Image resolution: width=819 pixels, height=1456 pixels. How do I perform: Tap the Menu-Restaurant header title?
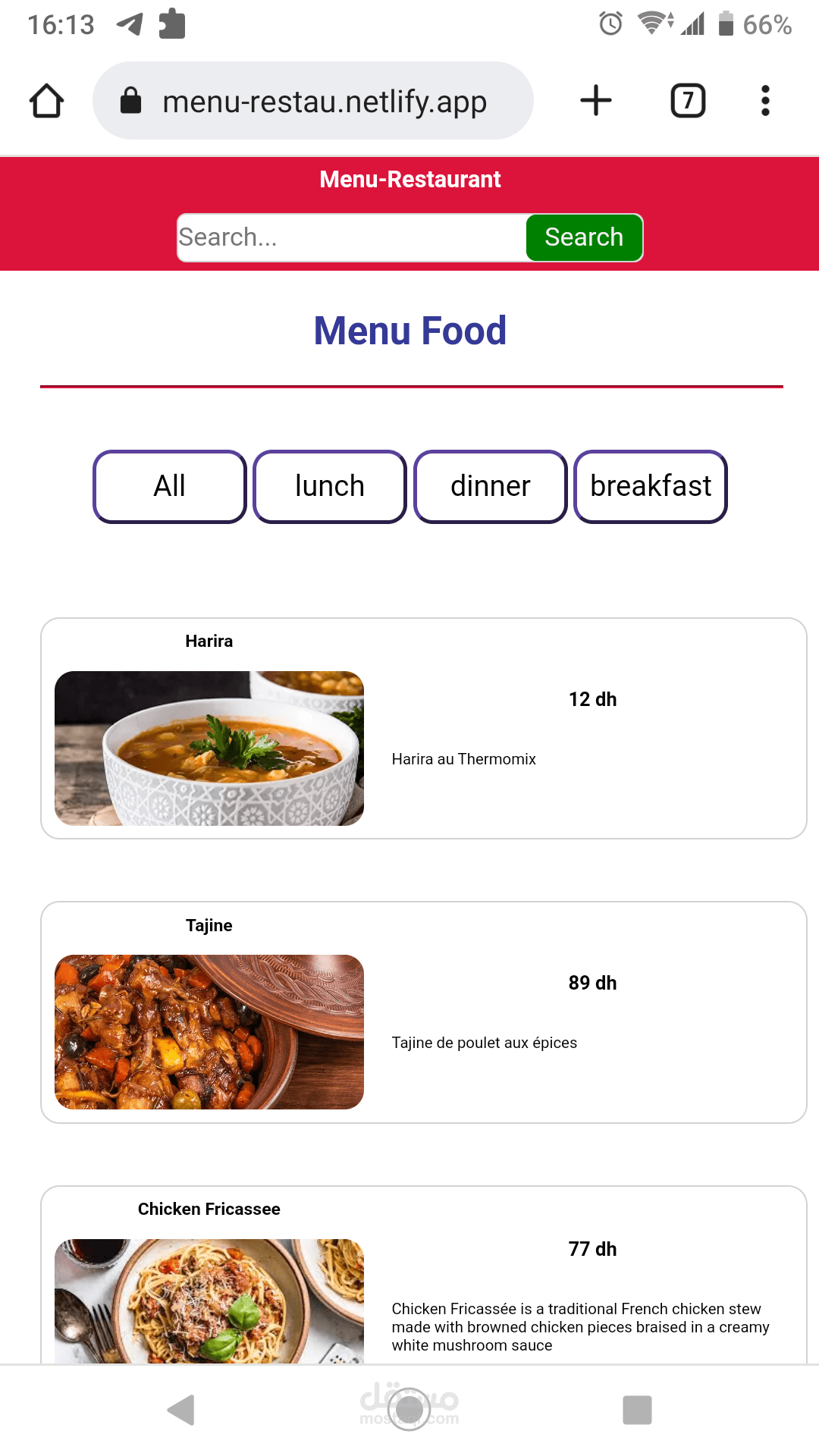point(409,179)
